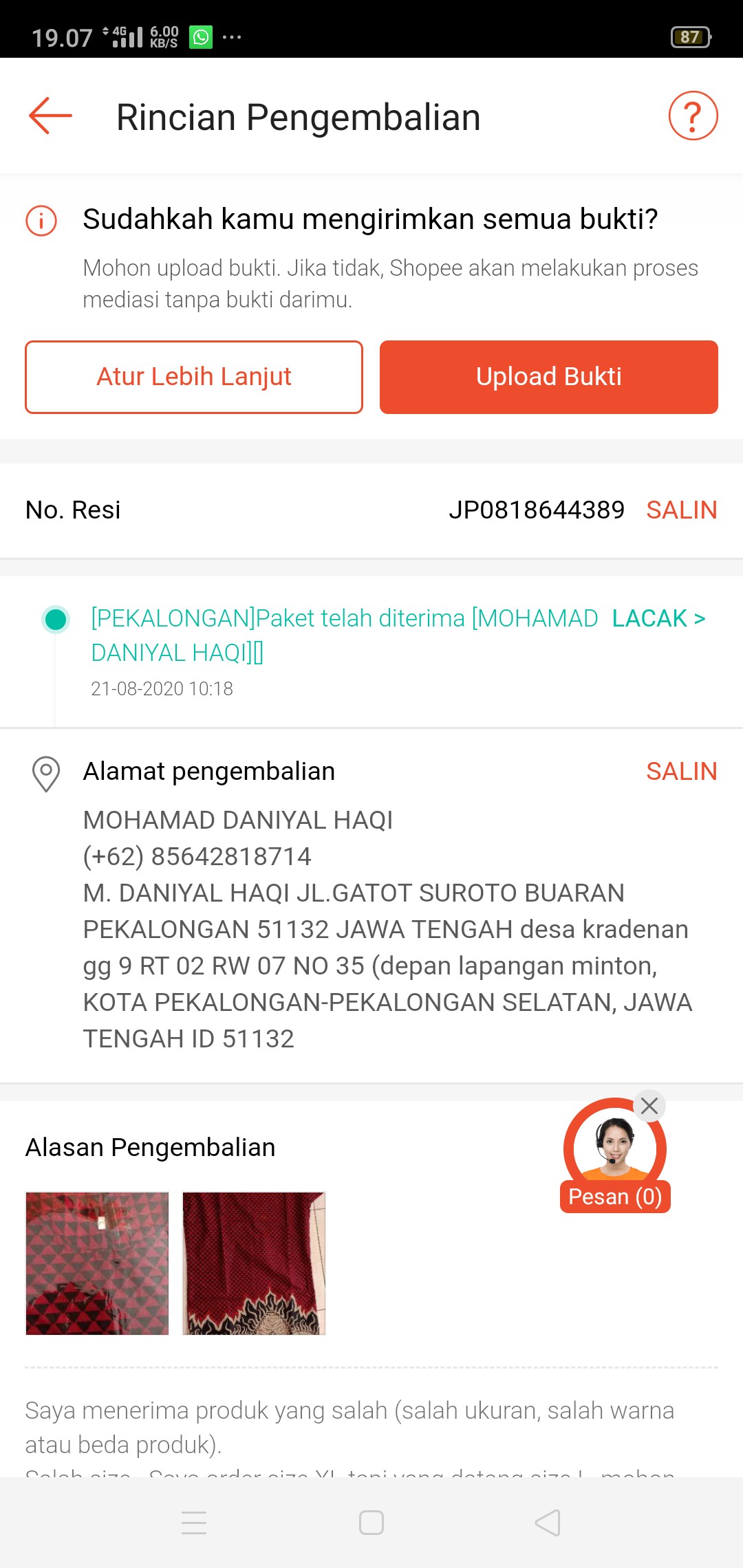The height and width of the screenshot is (1568, 743).
Task: Tap Atur Lebih Lanjut button
Action: pyautogui.click(x=194, y=377)
